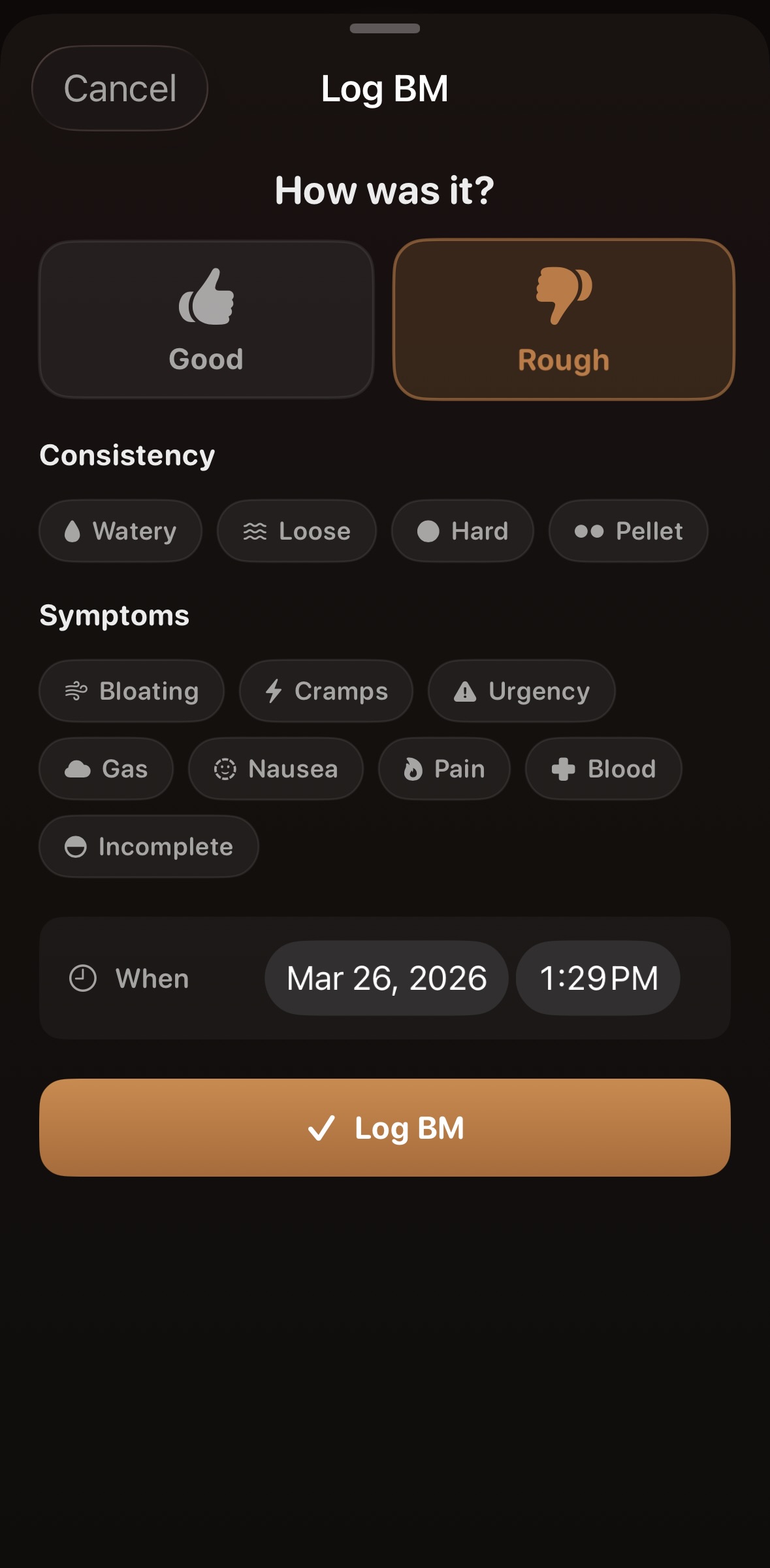Select the Good rating
The image size is (770, 1568).
(x=206, y=319)
